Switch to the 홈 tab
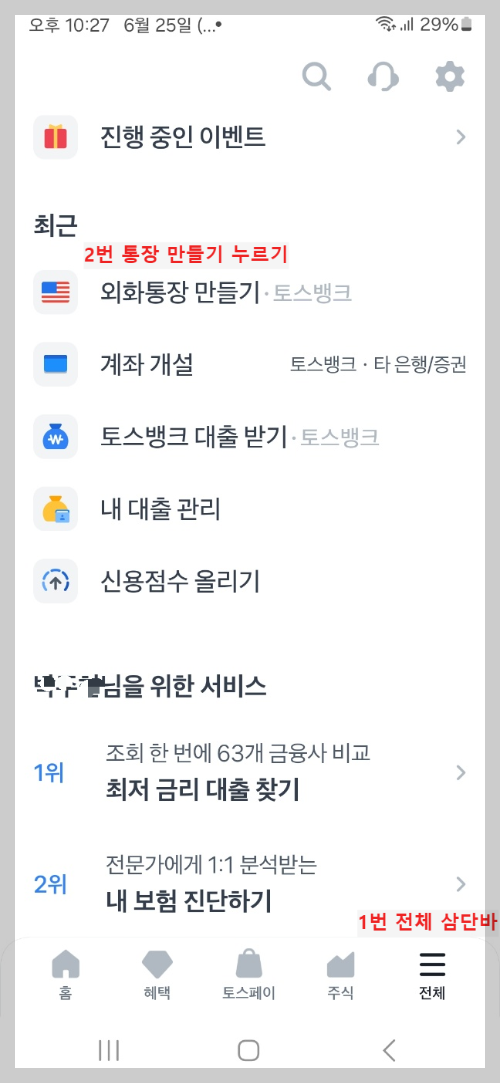This screenshot has height=1083, width=500. click(66, 975)
